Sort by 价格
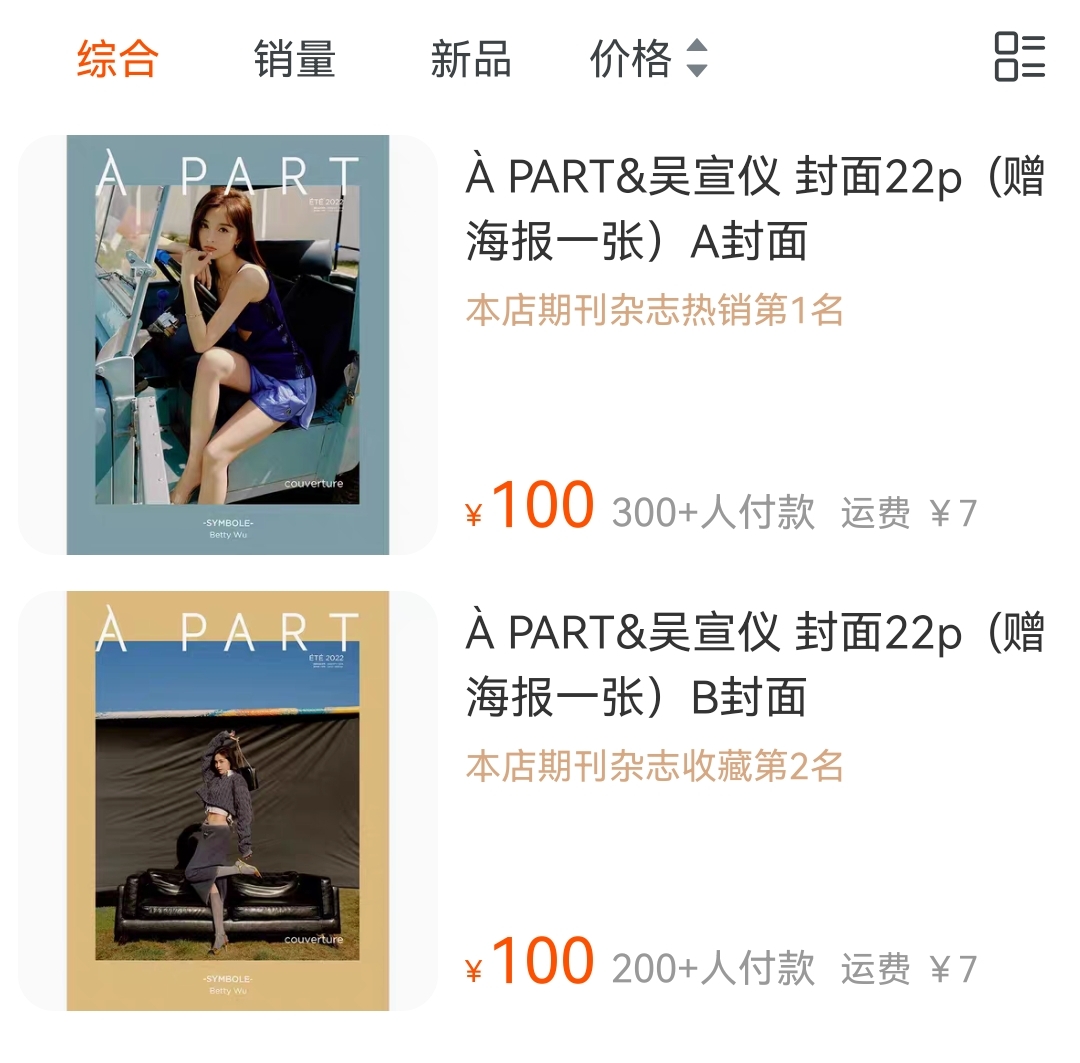The height and width of the screenshot is (1063, 1080). pyautogui.click(x=647, y=59)
